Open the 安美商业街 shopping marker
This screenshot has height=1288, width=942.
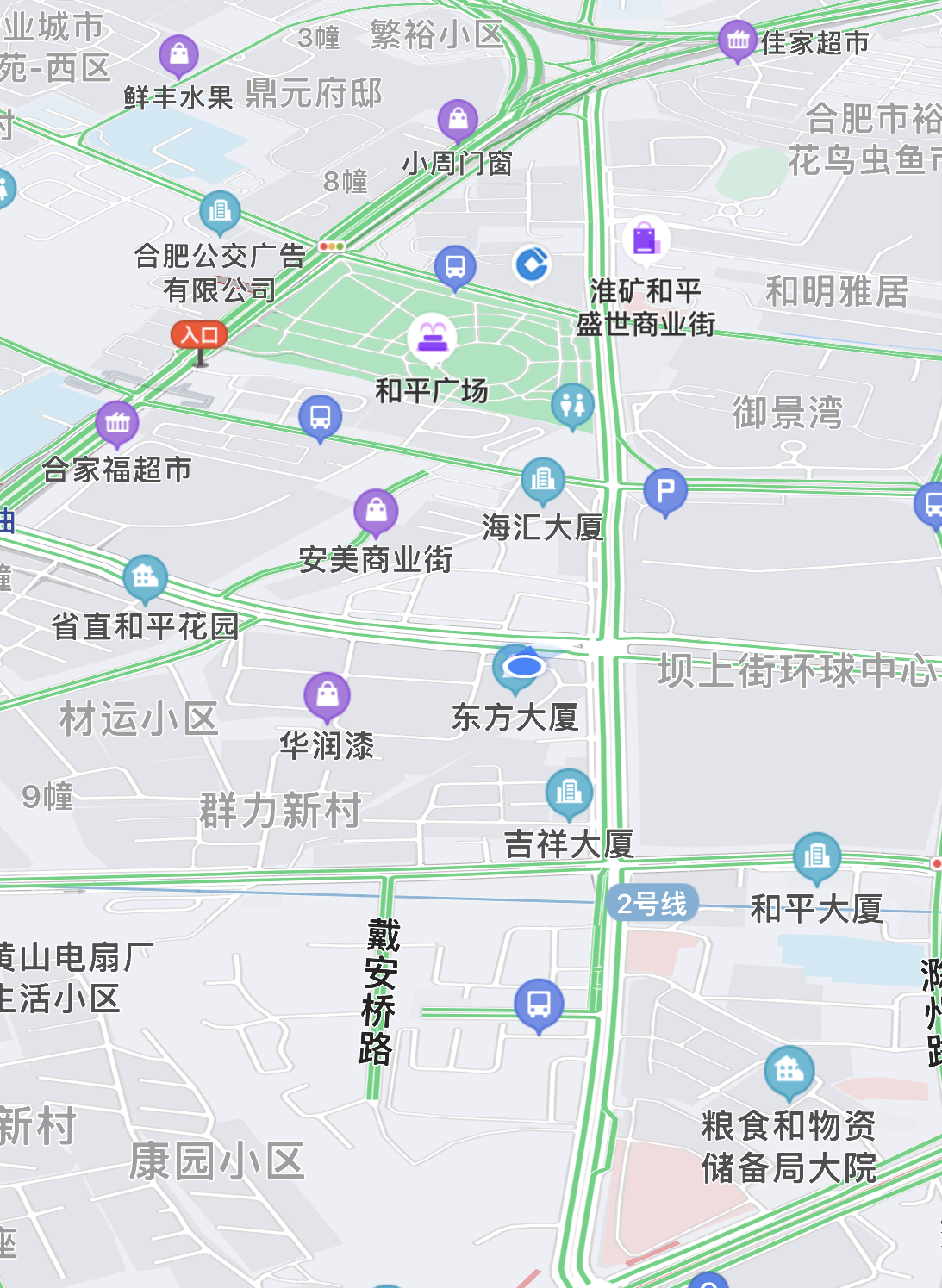coord(376,511)
